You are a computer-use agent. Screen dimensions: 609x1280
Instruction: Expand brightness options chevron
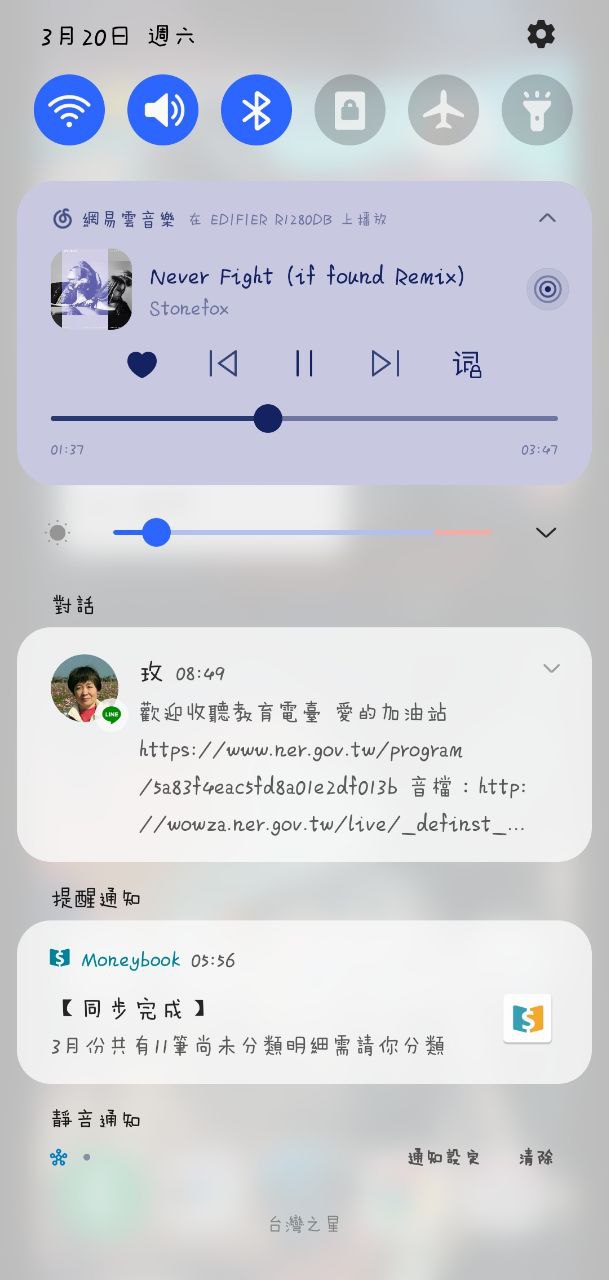[546, 533]
